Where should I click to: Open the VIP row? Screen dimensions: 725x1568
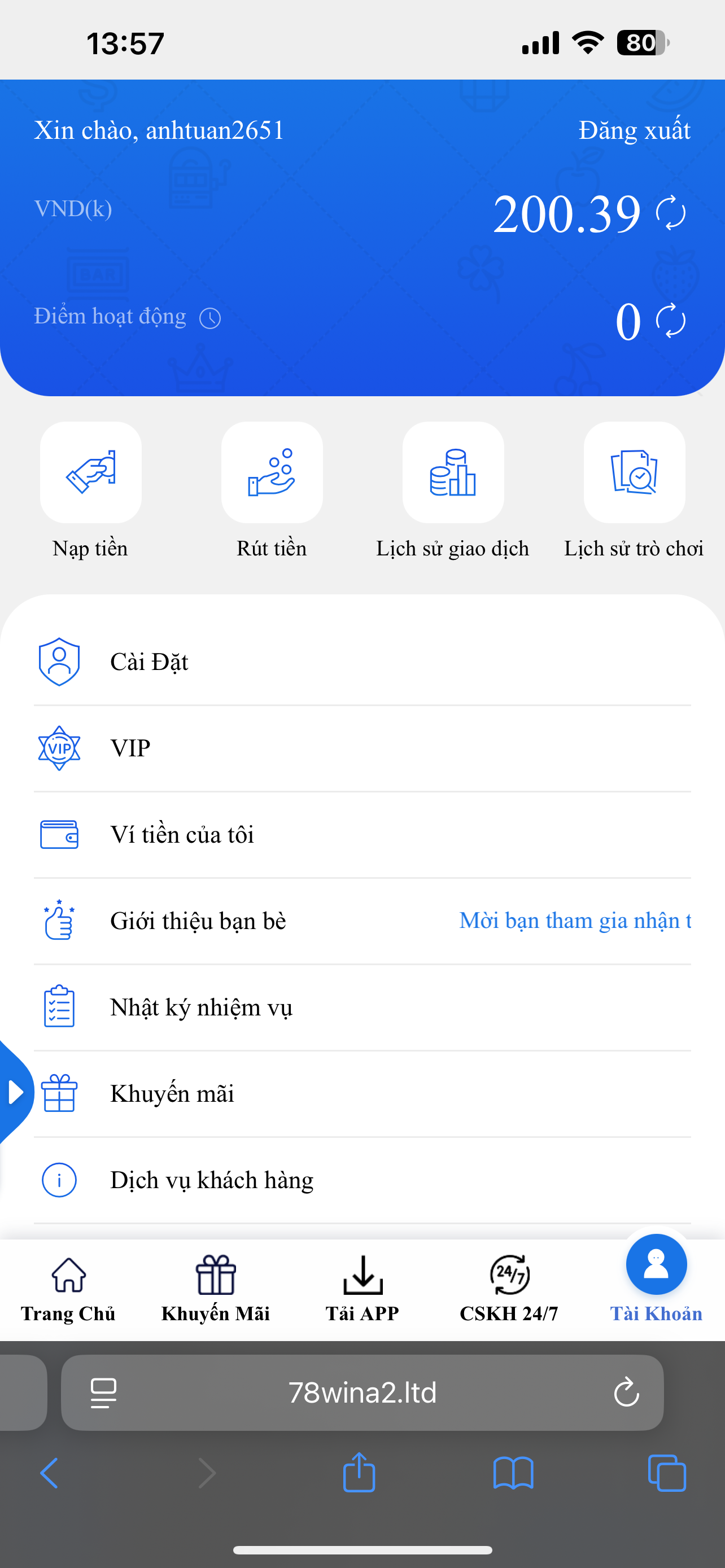pyautogui.click(x=362, y=748)
